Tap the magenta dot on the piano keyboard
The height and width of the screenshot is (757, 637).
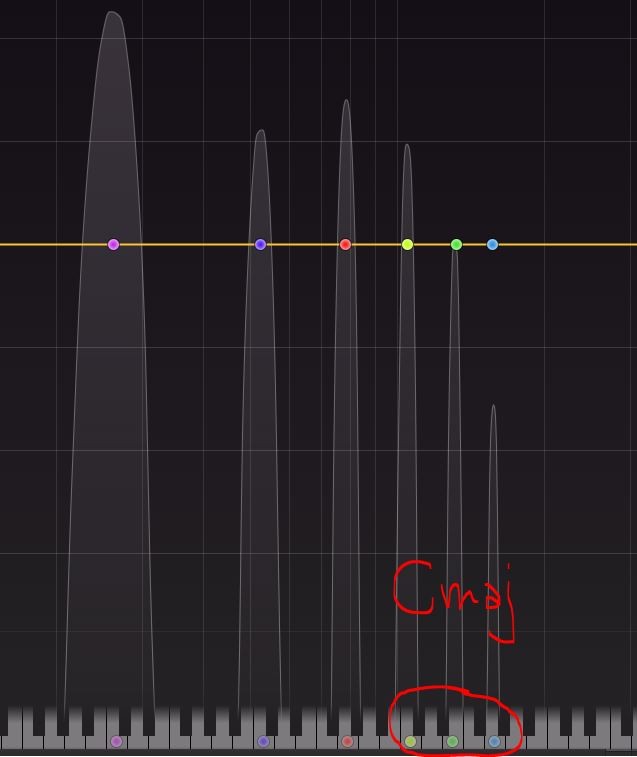coord(116,741)
